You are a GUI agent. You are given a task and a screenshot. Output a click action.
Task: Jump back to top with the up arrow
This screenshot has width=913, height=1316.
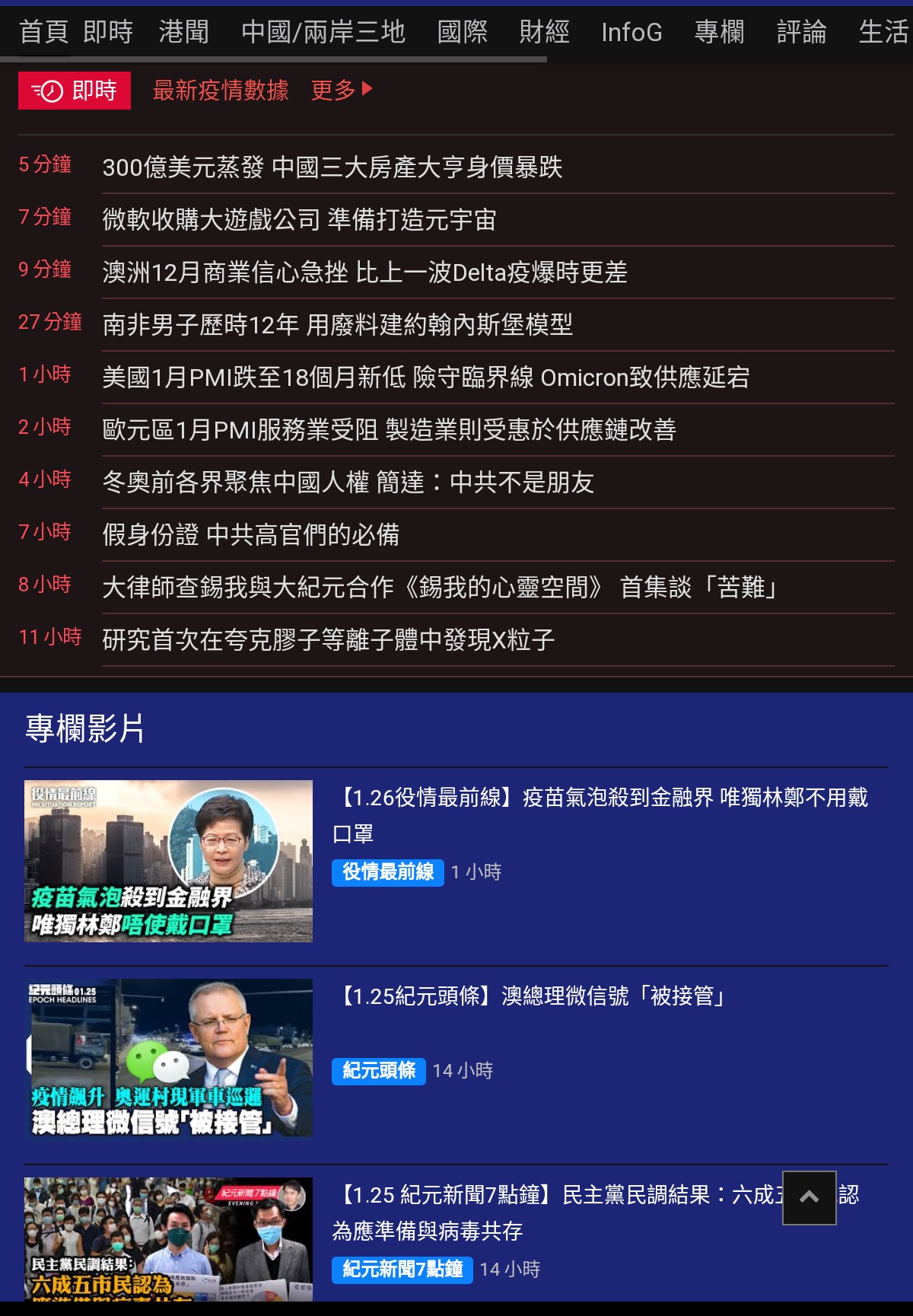[x=809, y=1197]
